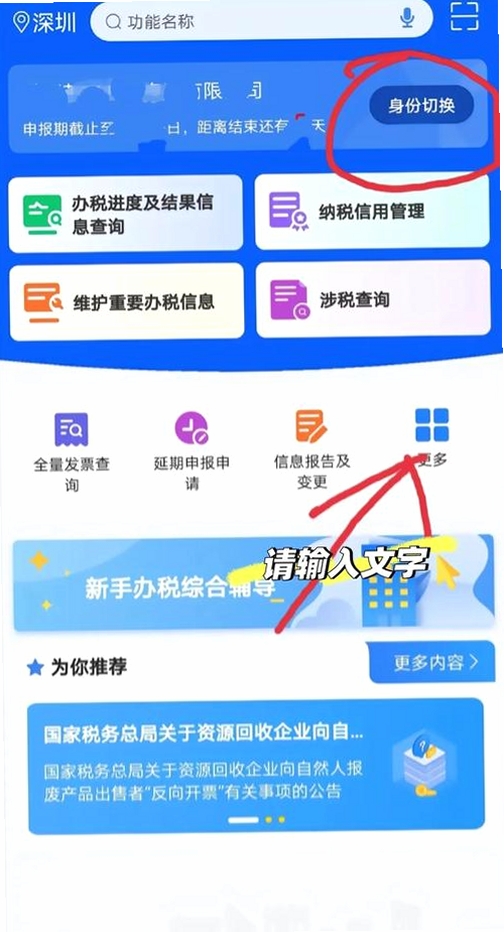Open 纳税信用管理

(x=372, y=212)
